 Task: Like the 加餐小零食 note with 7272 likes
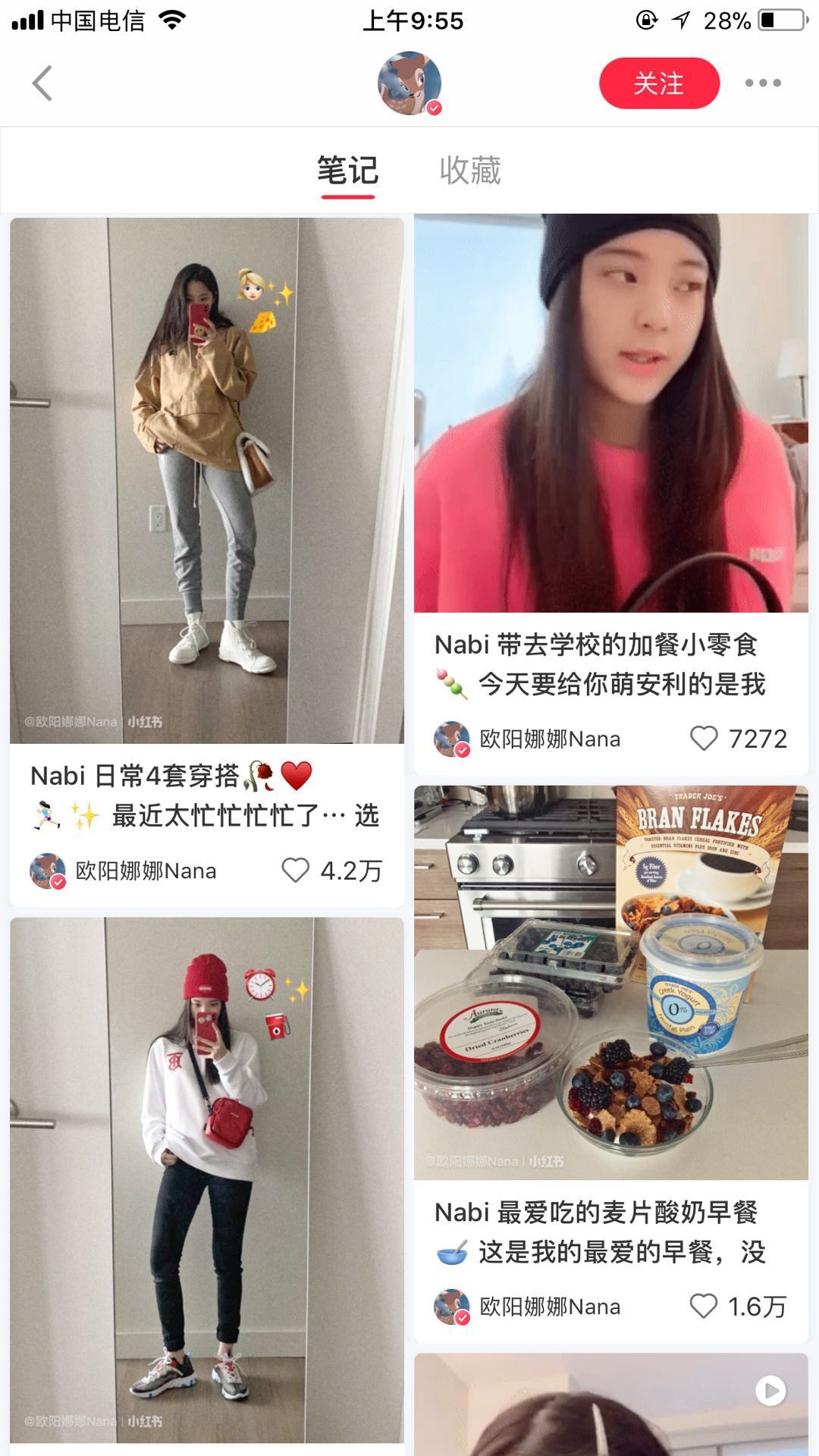[x=704, y=739]
